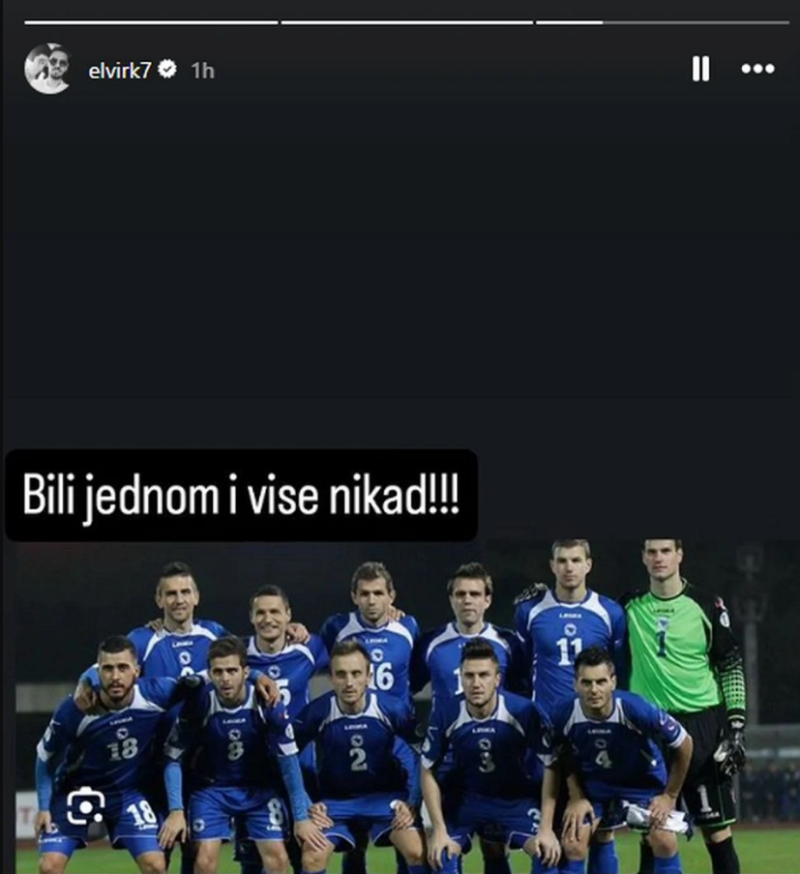Viewport: 800px width, 874px height.
Task: Pause the story playback
Action: click(700, 69)
